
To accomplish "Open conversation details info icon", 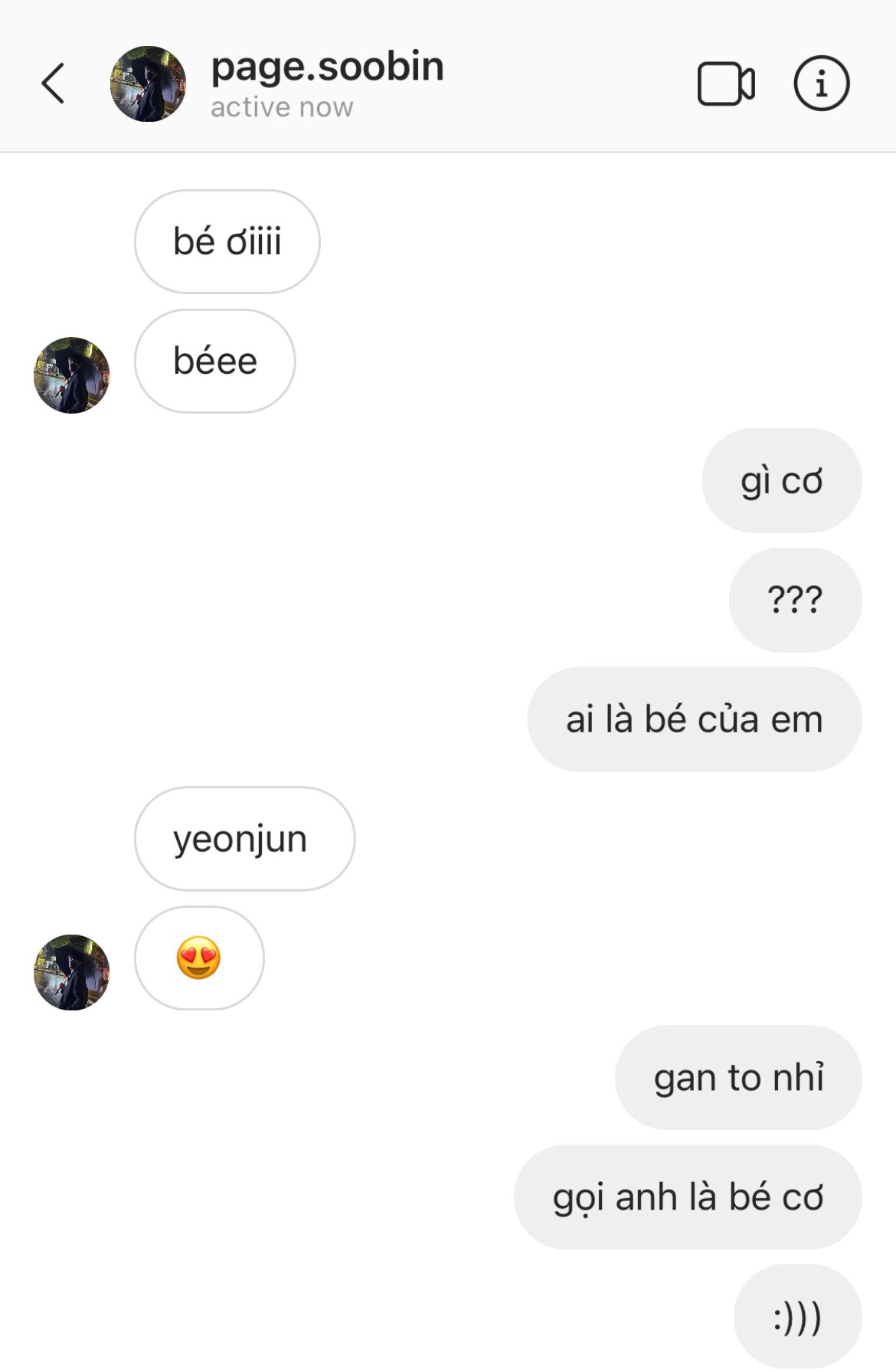I will 821,83.
